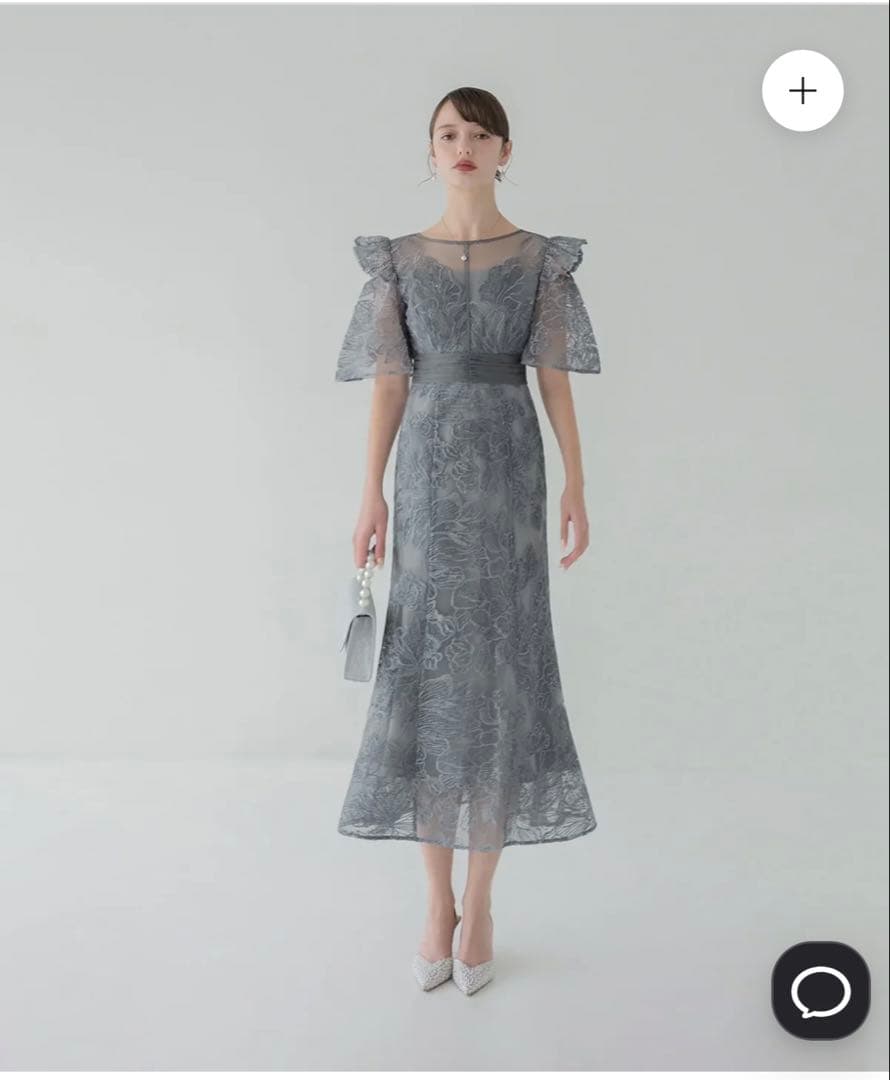
Task: Open the chat support bubble
Action: coord(820,990)
